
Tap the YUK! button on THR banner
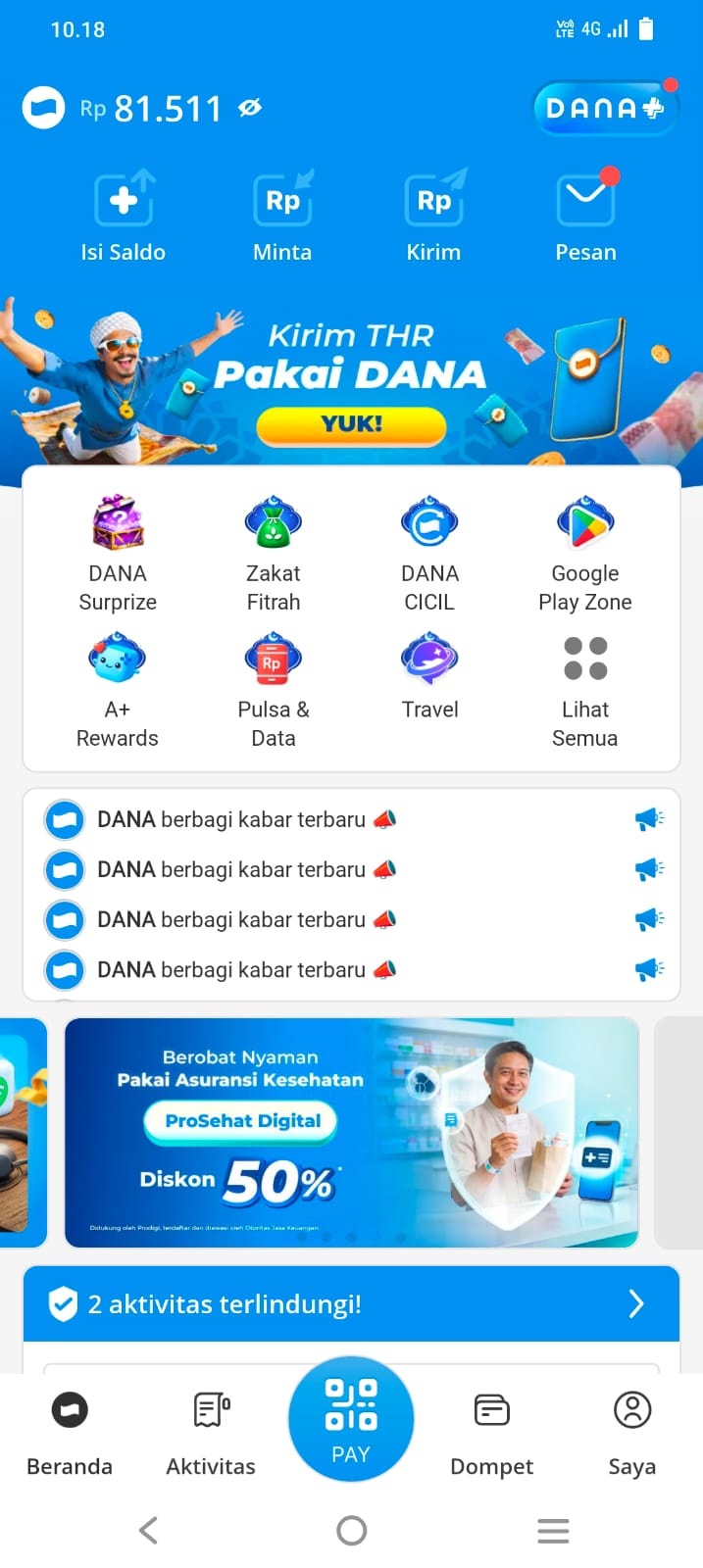351,424
